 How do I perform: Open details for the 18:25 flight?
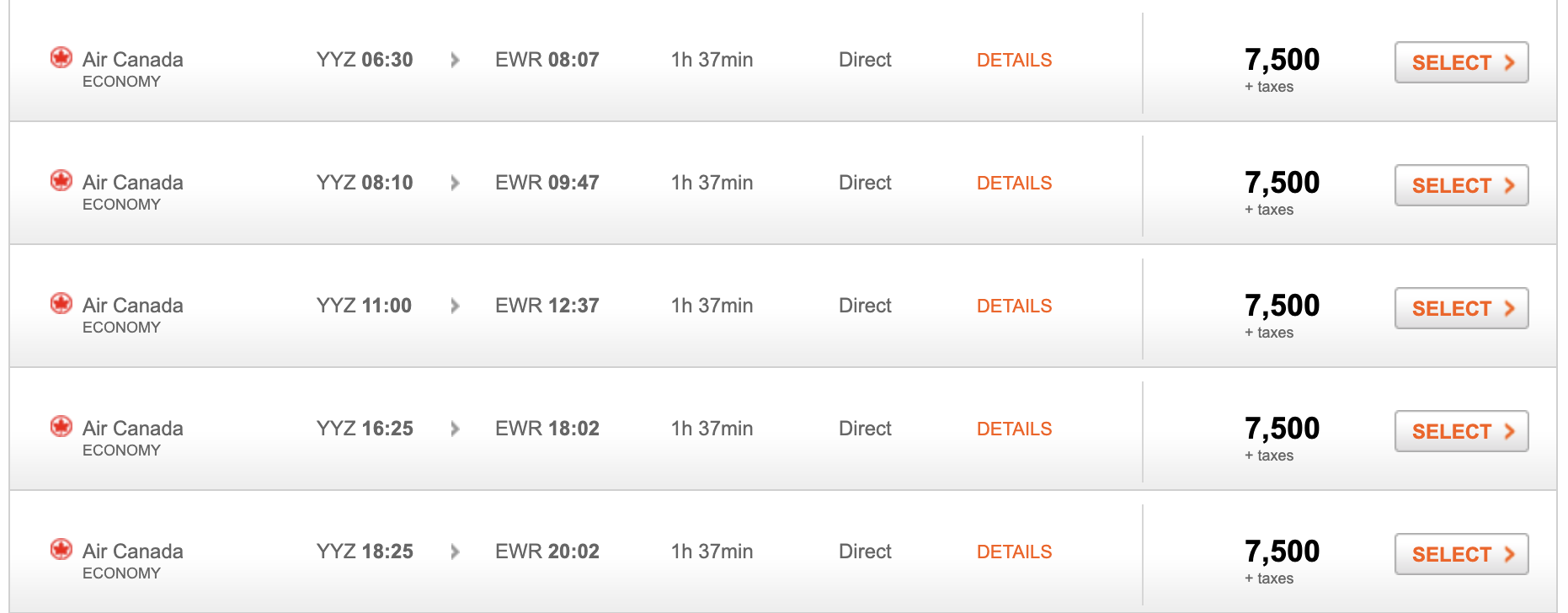click(x=1014, y=552)
